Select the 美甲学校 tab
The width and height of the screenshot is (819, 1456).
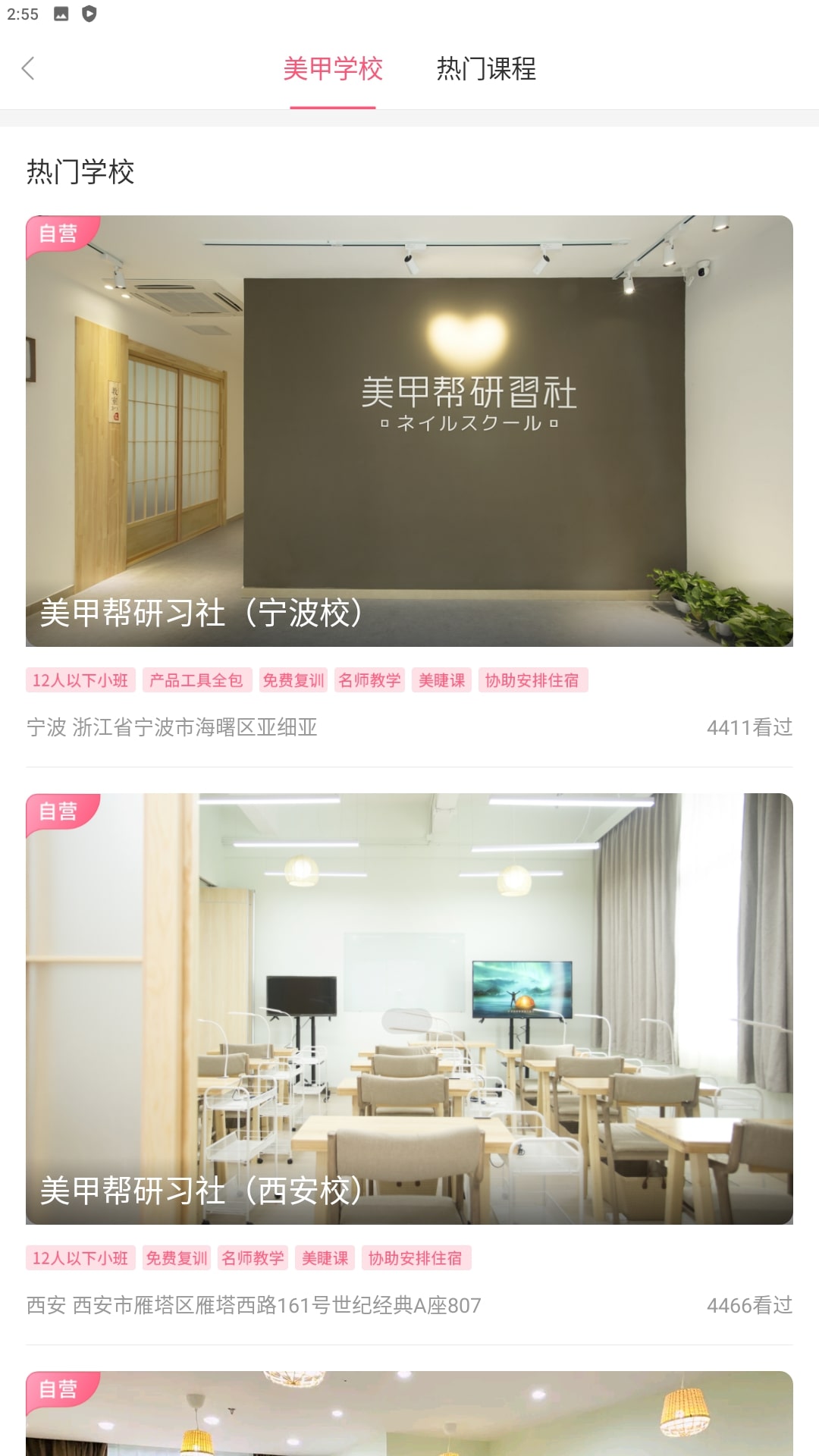[x=333, y=69]
